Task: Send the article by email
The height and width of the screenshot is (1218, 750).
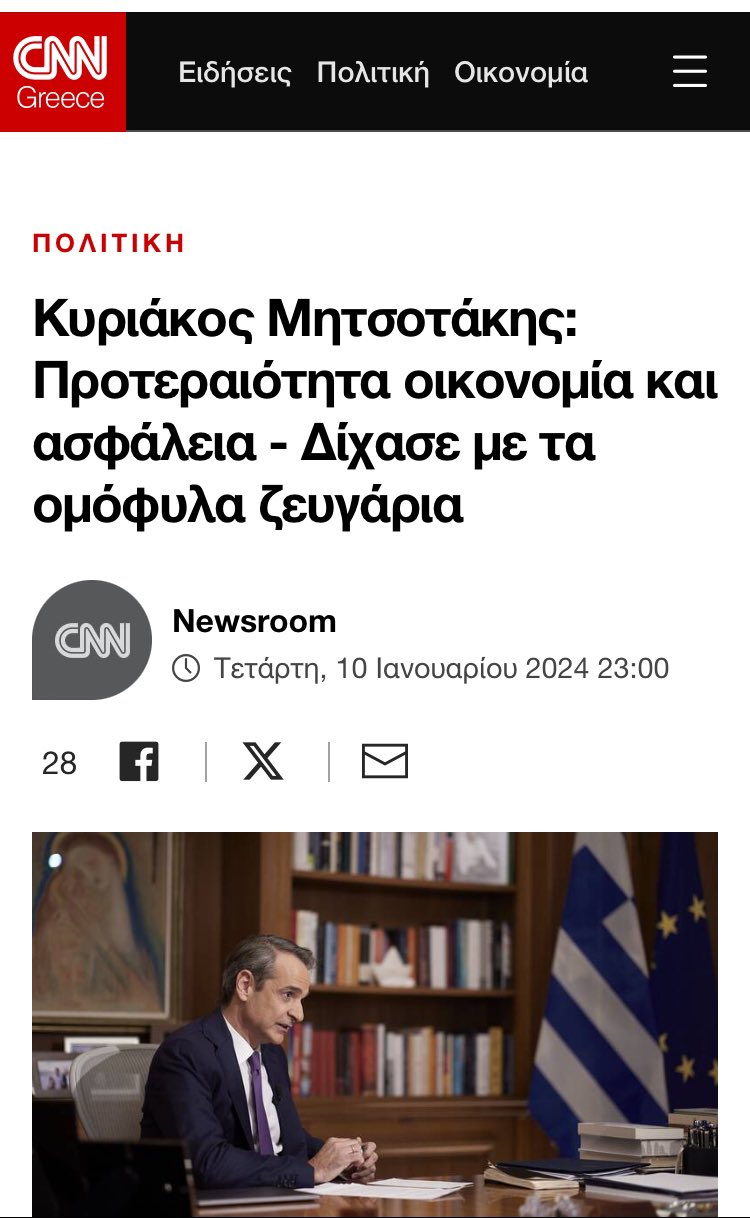Action: 385,762
